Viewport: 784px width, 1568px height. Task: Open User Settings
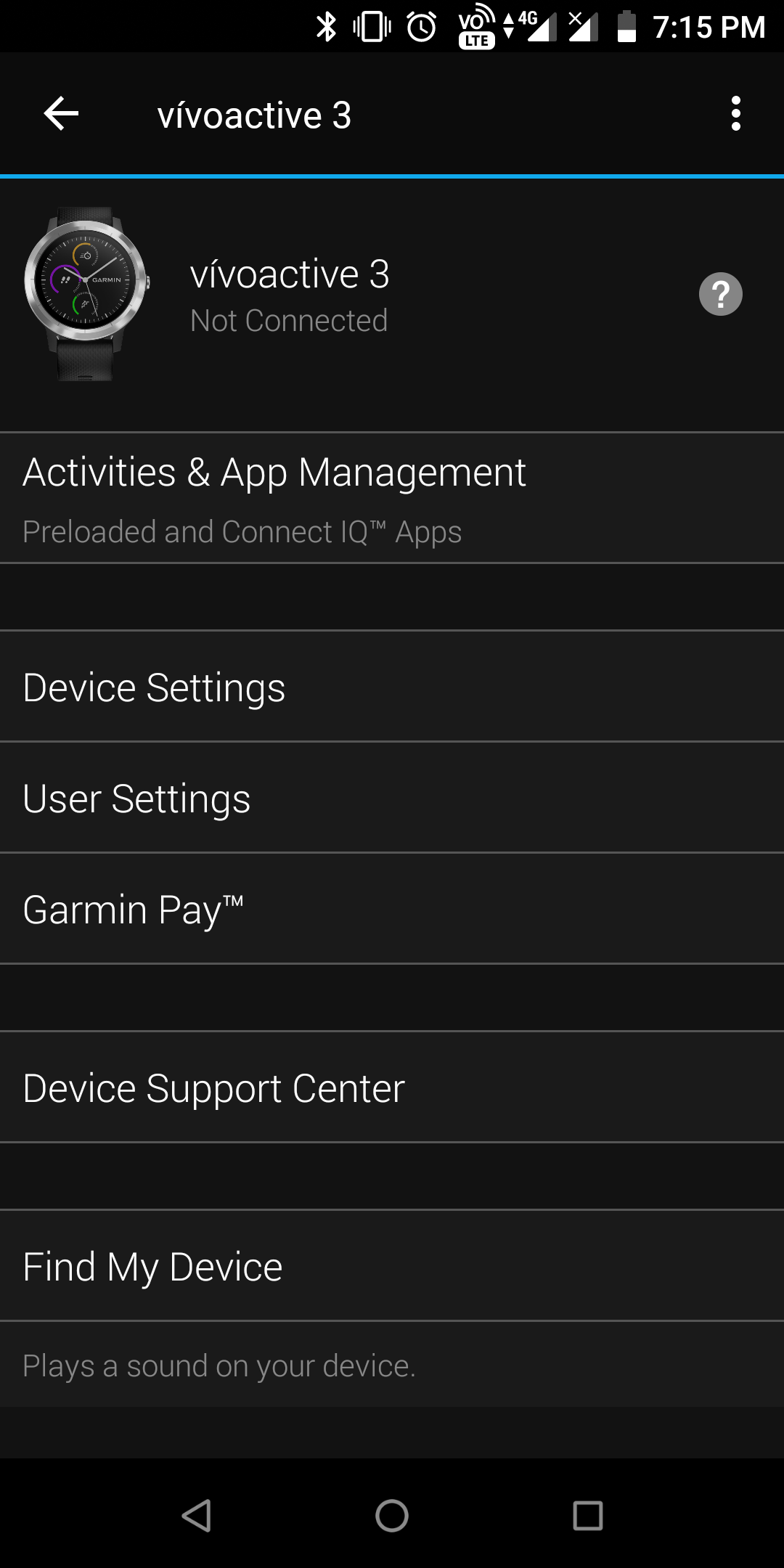click(392, 798)
